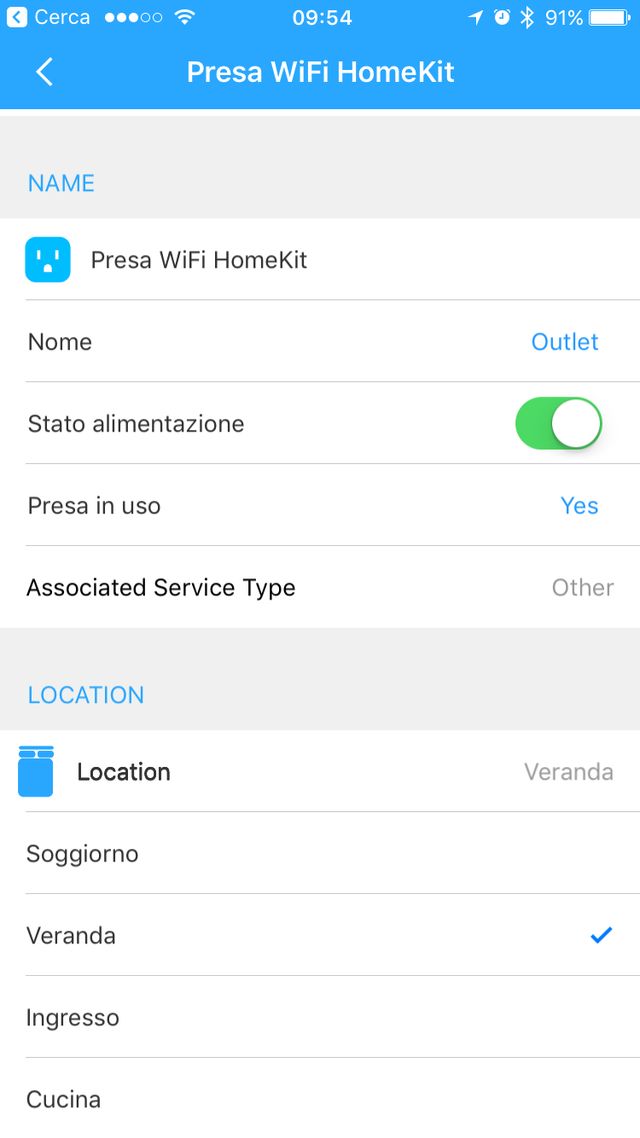Choose Veranda room option

320,936
